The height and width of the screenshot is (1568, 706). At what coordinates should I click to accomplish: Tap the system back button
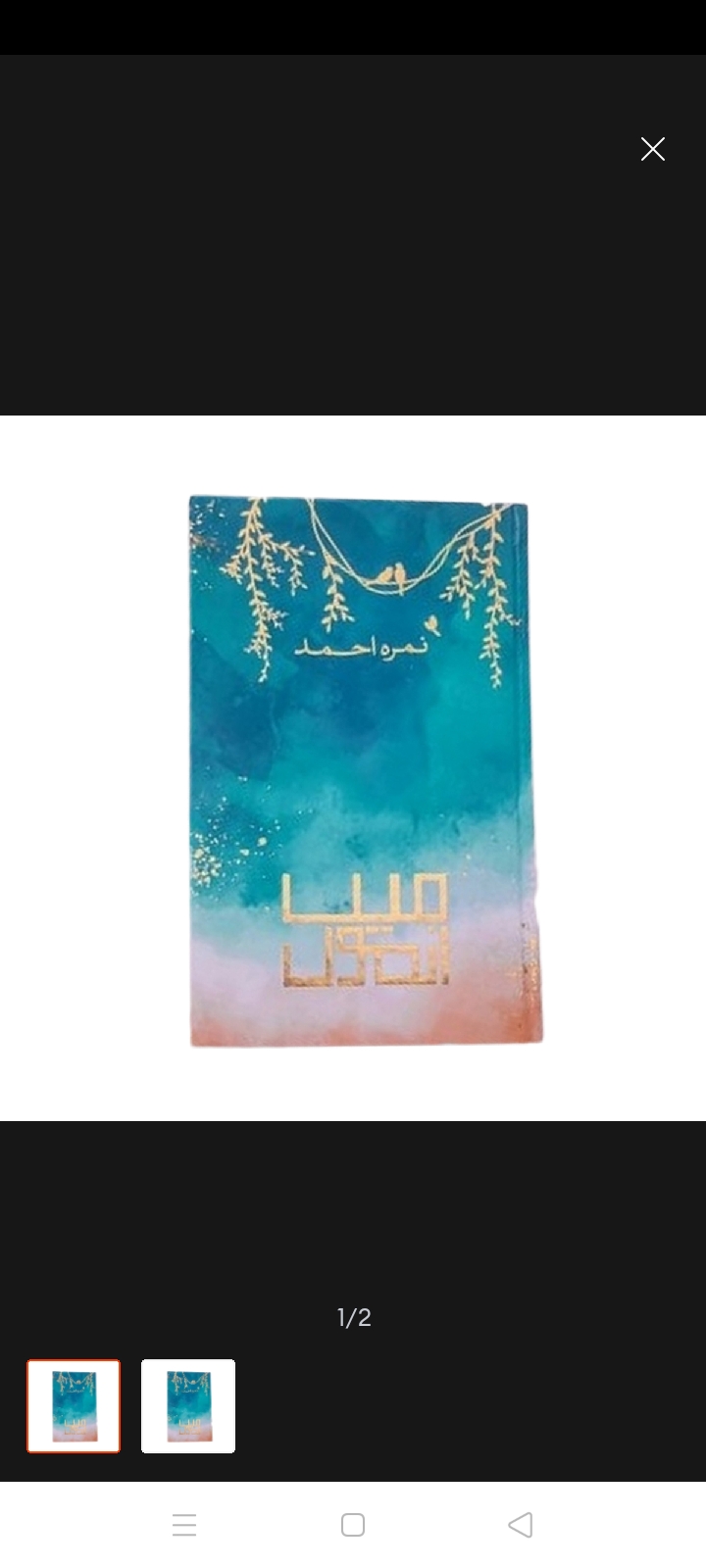click(x=521, y=1525)
